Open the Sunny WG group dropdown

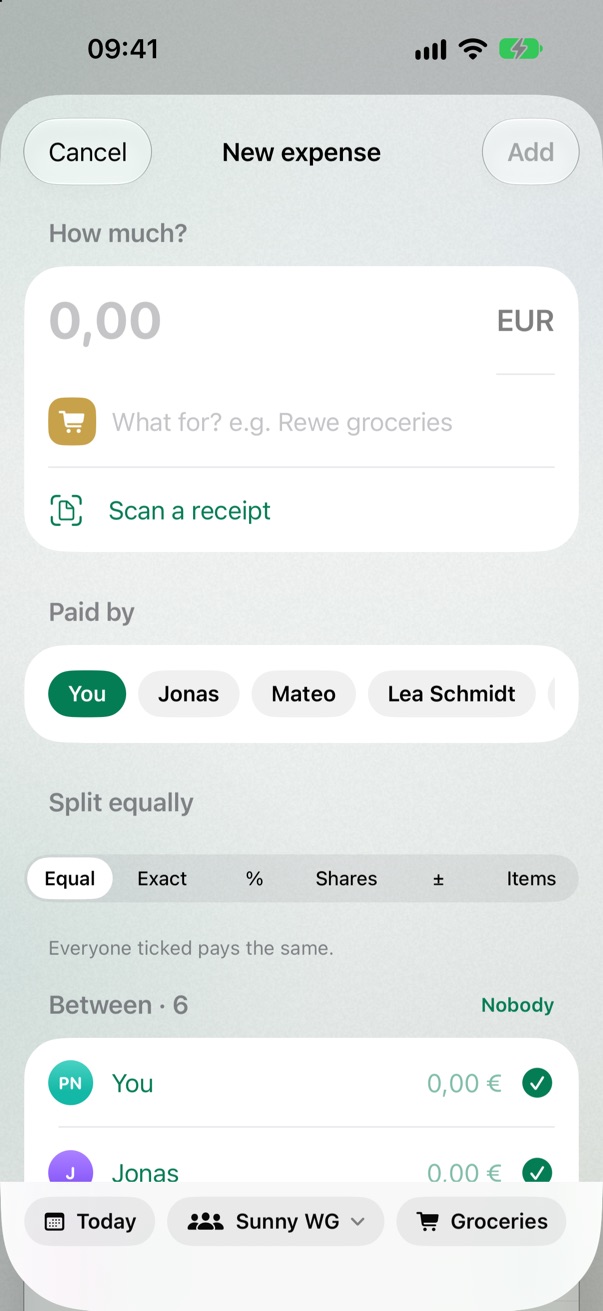[275, 1221]
